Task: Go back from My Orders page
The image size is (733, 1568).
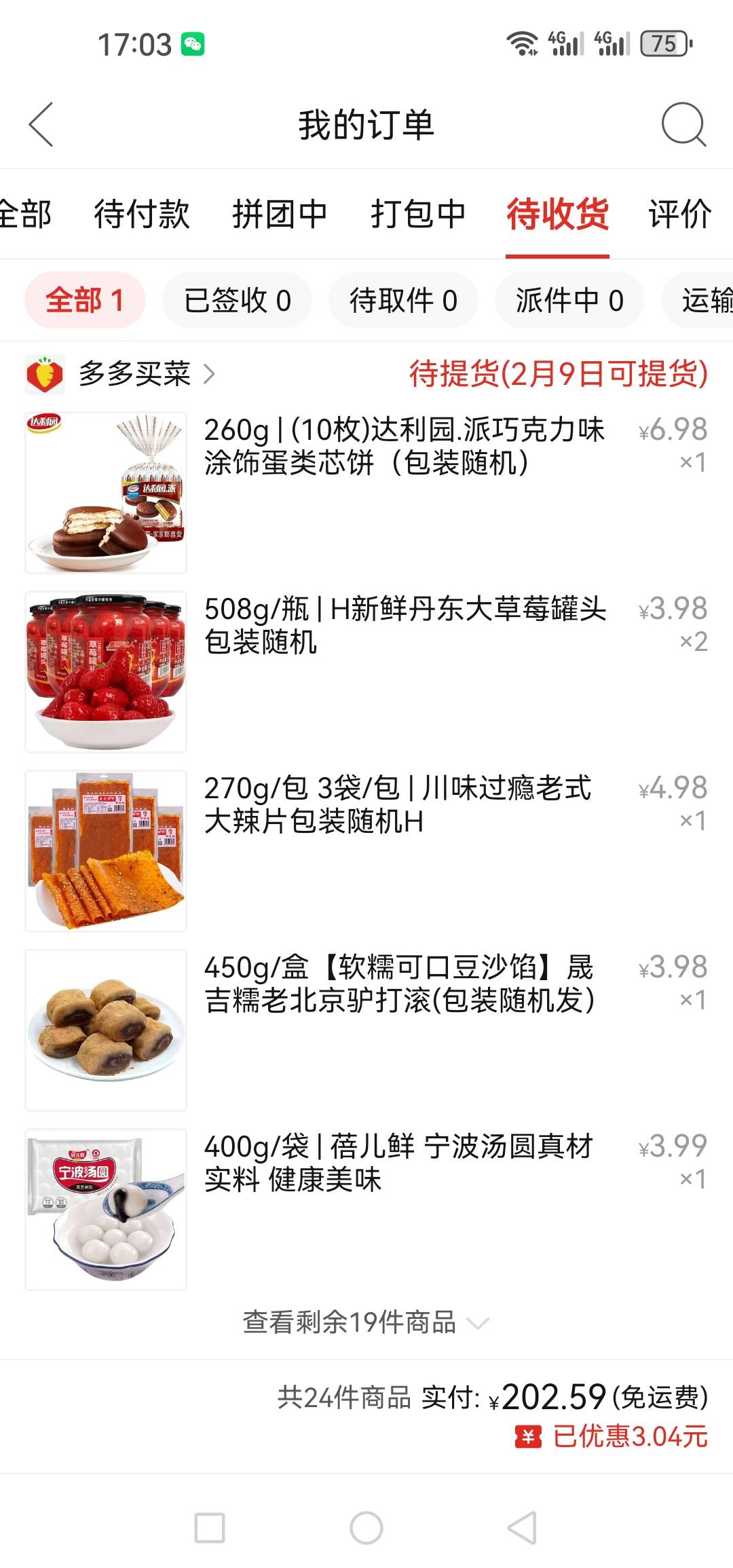Action: [x=41, y=125]
